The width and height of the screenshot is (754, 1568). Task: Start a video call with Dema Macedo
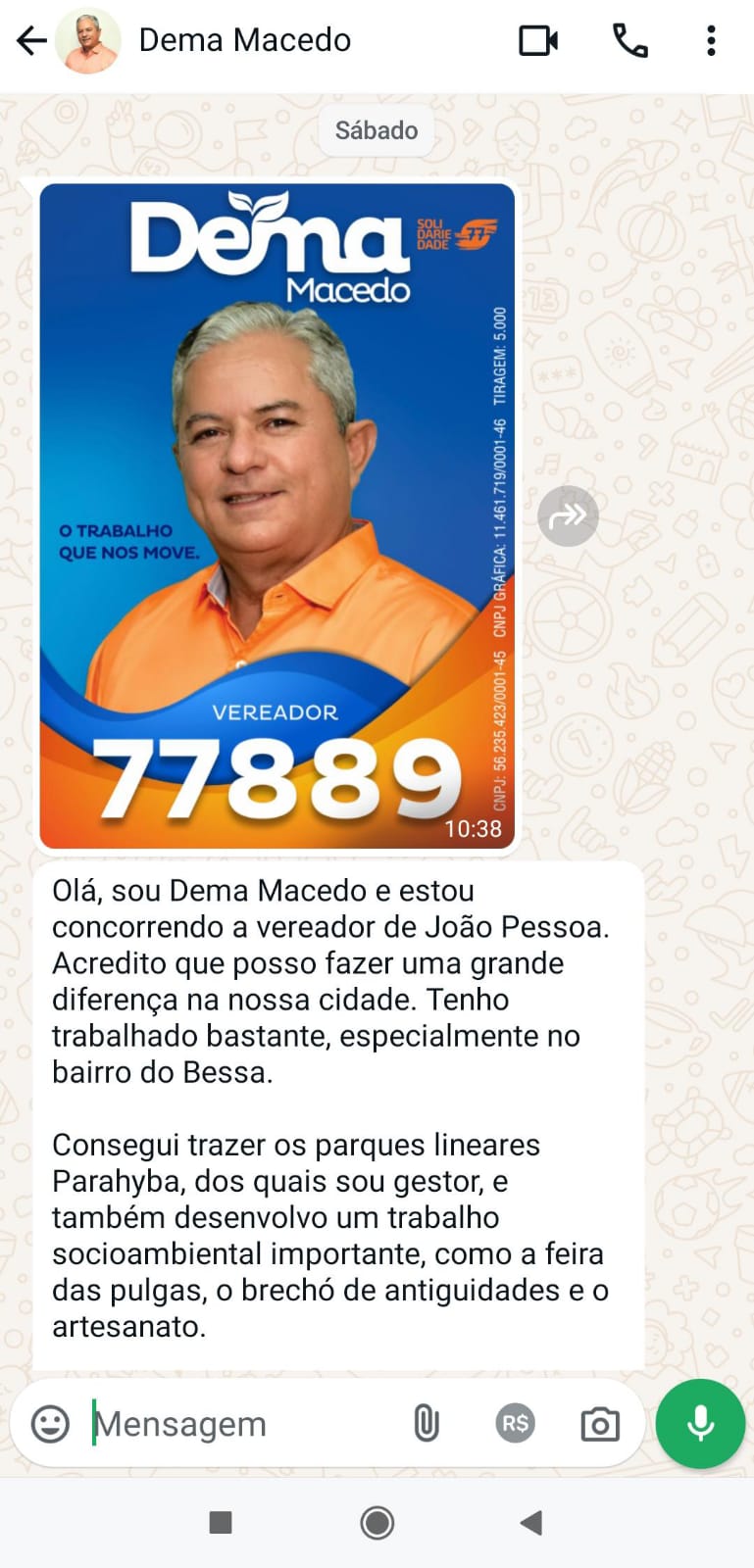click(x=537, y=41)
